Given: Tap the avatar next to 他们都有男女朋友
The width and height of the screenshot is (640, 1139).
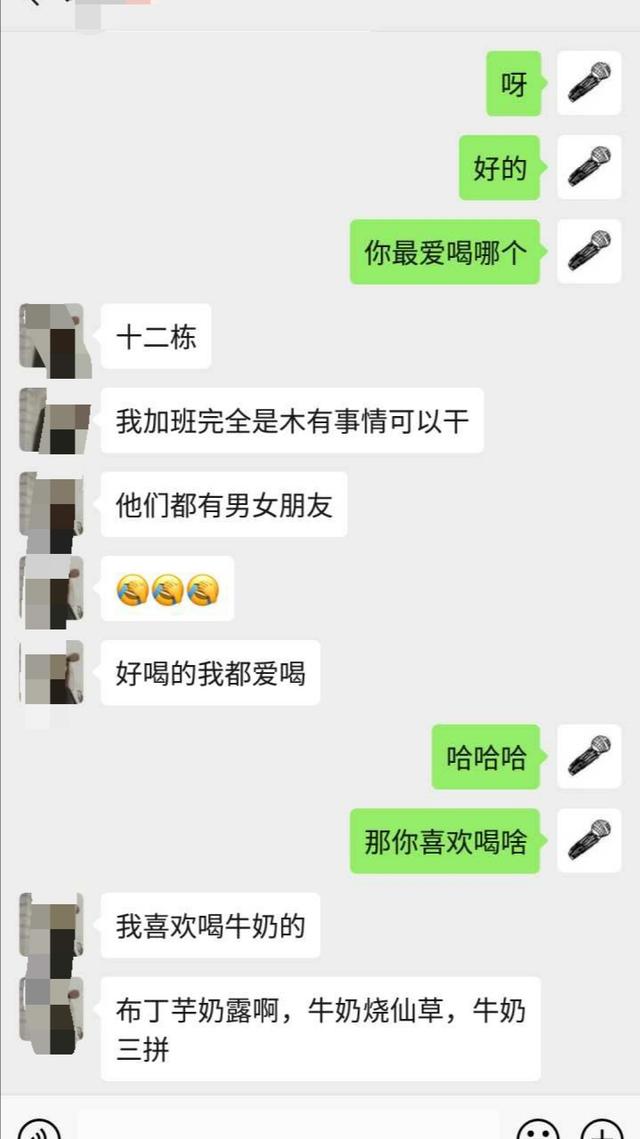Looking at the screenshot, I should (52, 505).
